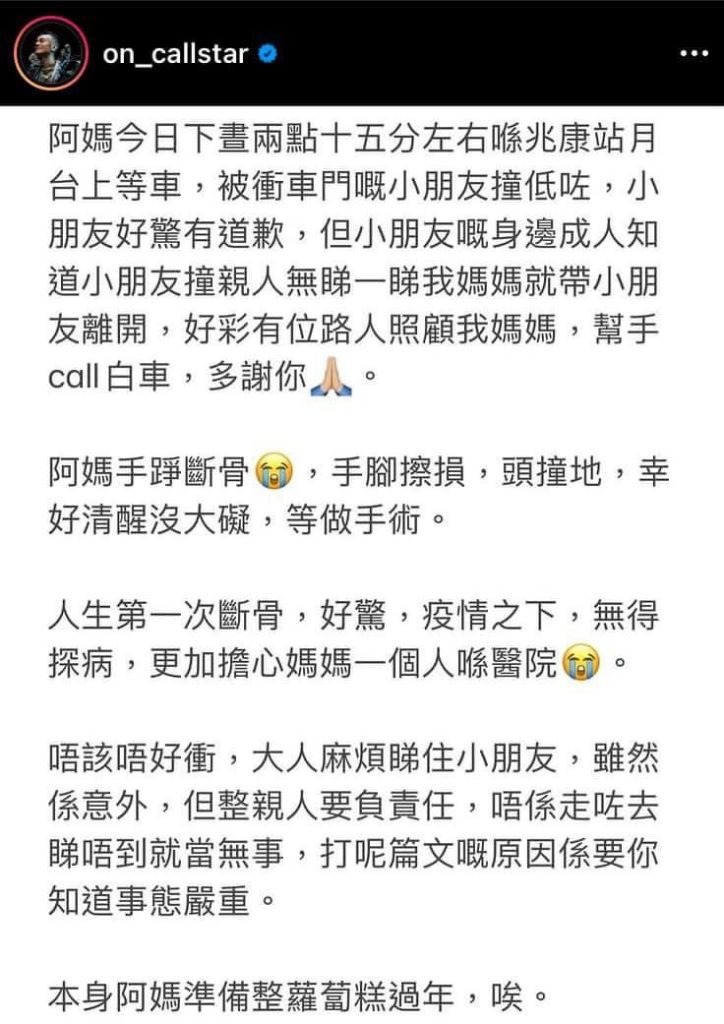The width and height of the screenshot is (724, 1024).
Task: Open the post's three-dot options menu
Action: 693,54
